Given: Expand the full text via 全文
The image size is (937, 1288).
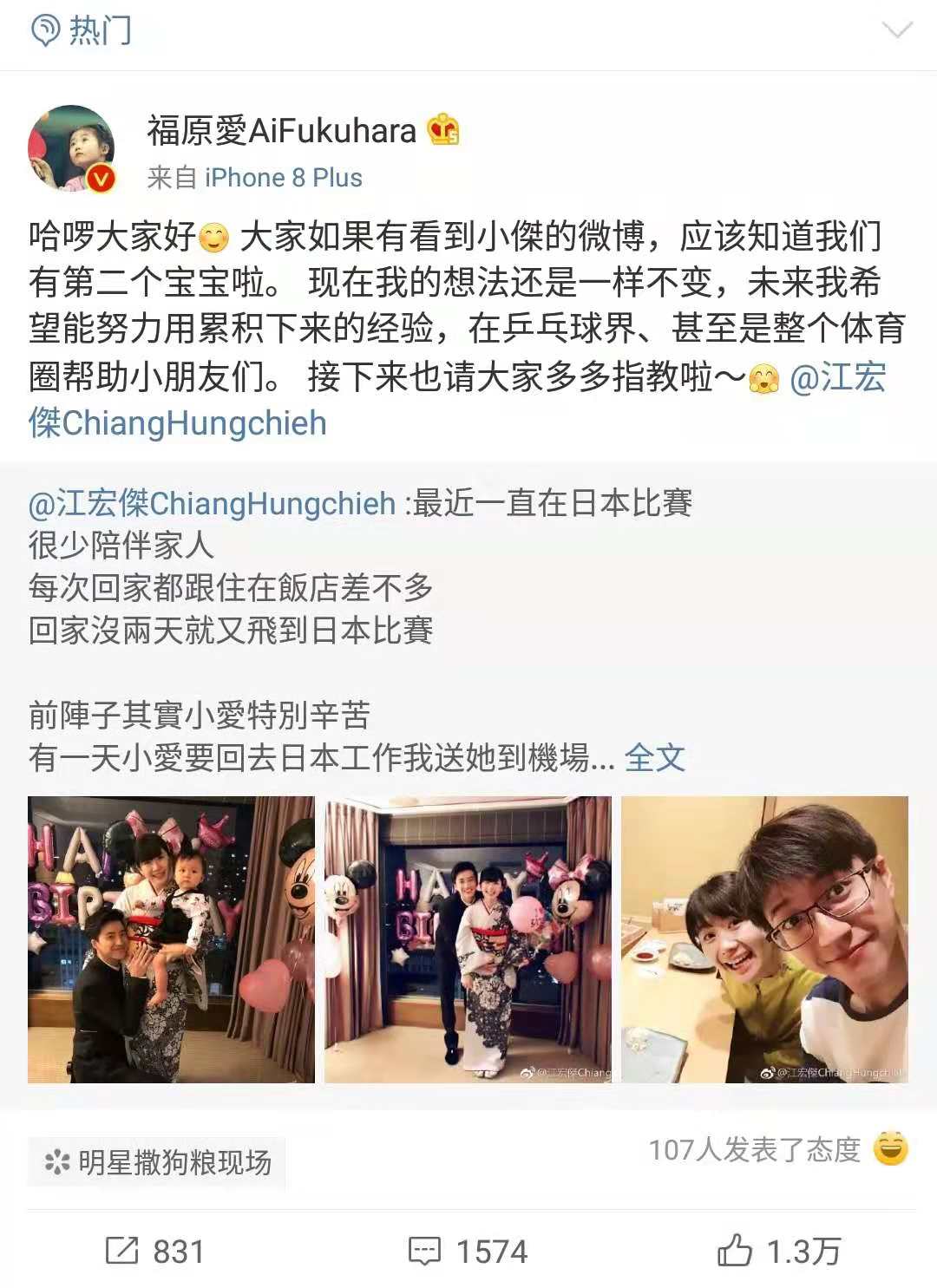Looking at the screenshot, I should click(x=655, y=758).
